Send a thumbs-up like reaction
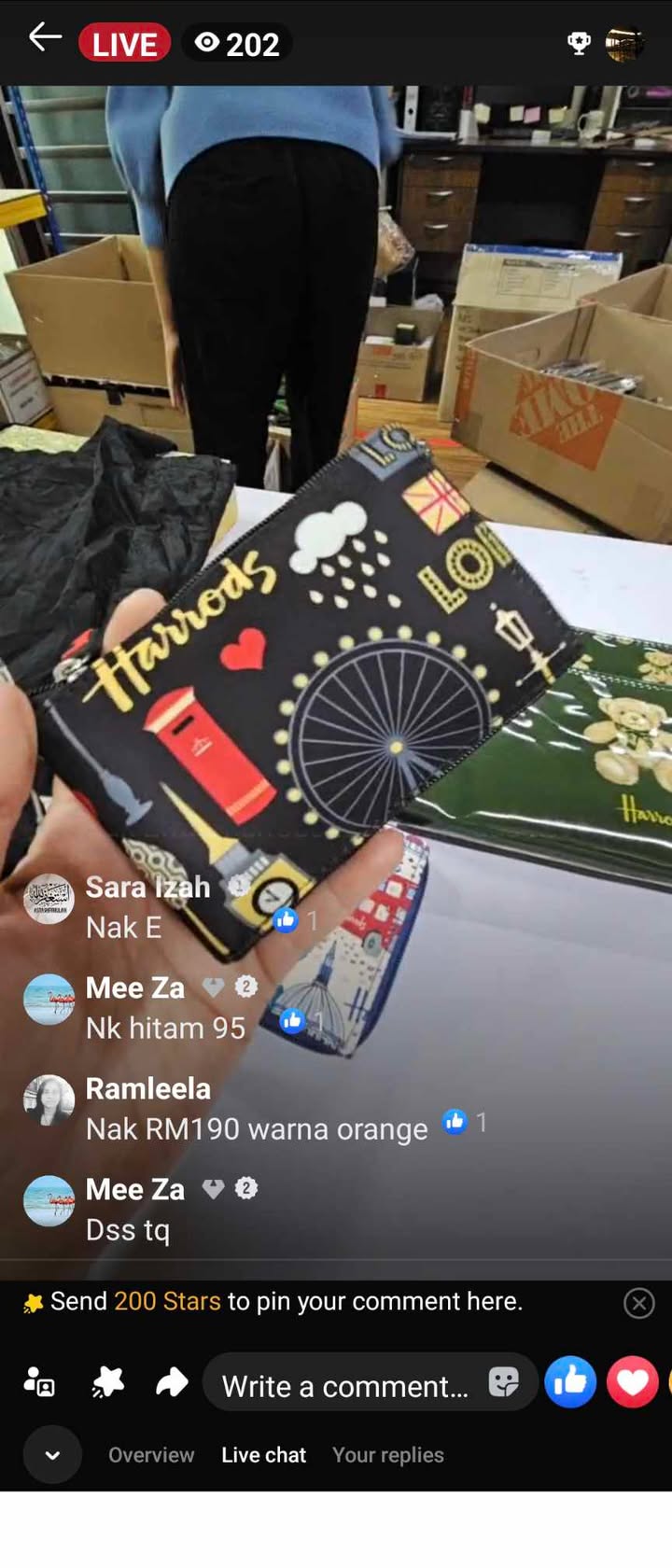 pos(570,1382)
